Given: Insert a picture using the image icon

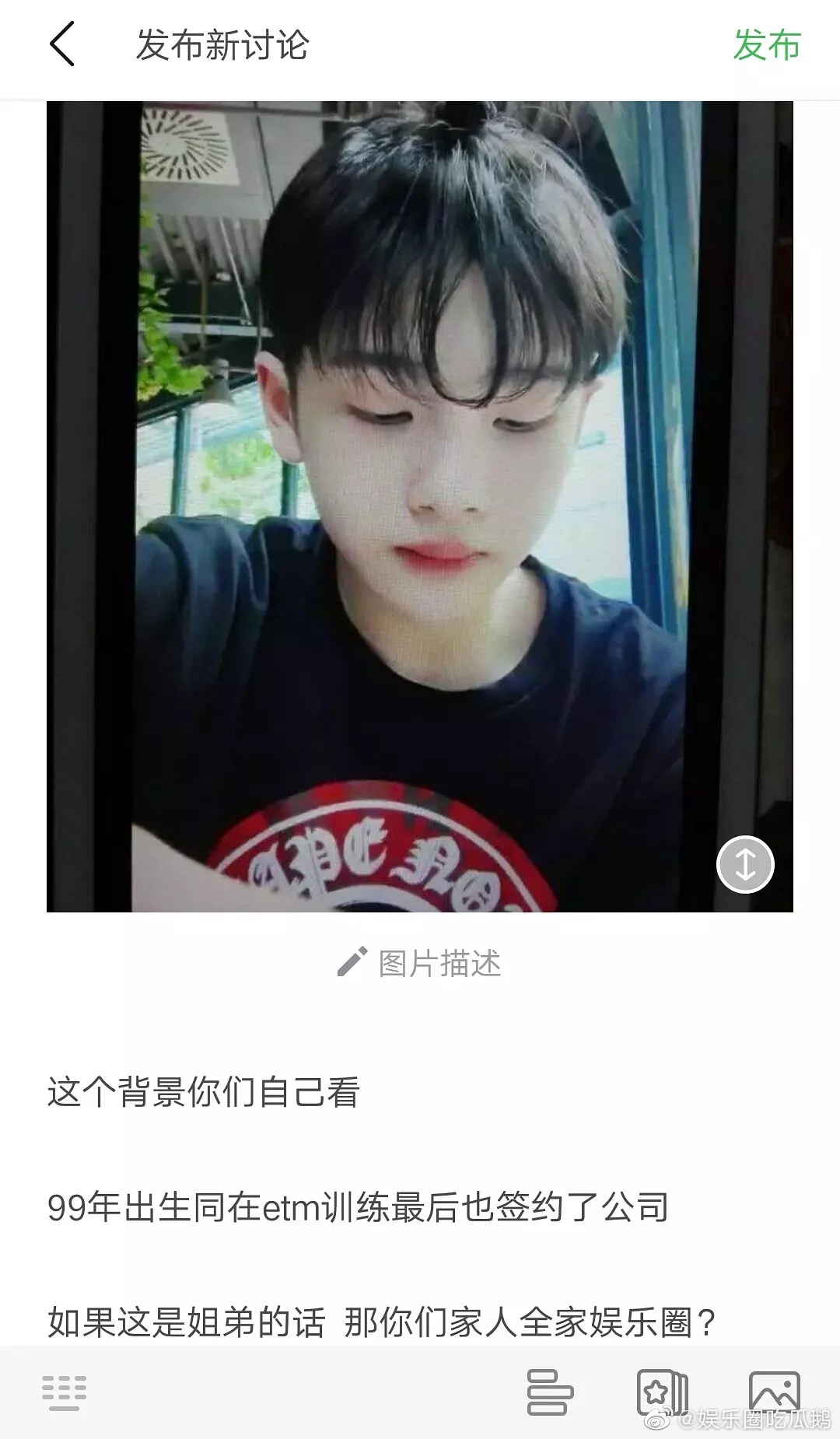Looking at the screenshot, I should pos(774,1391).
